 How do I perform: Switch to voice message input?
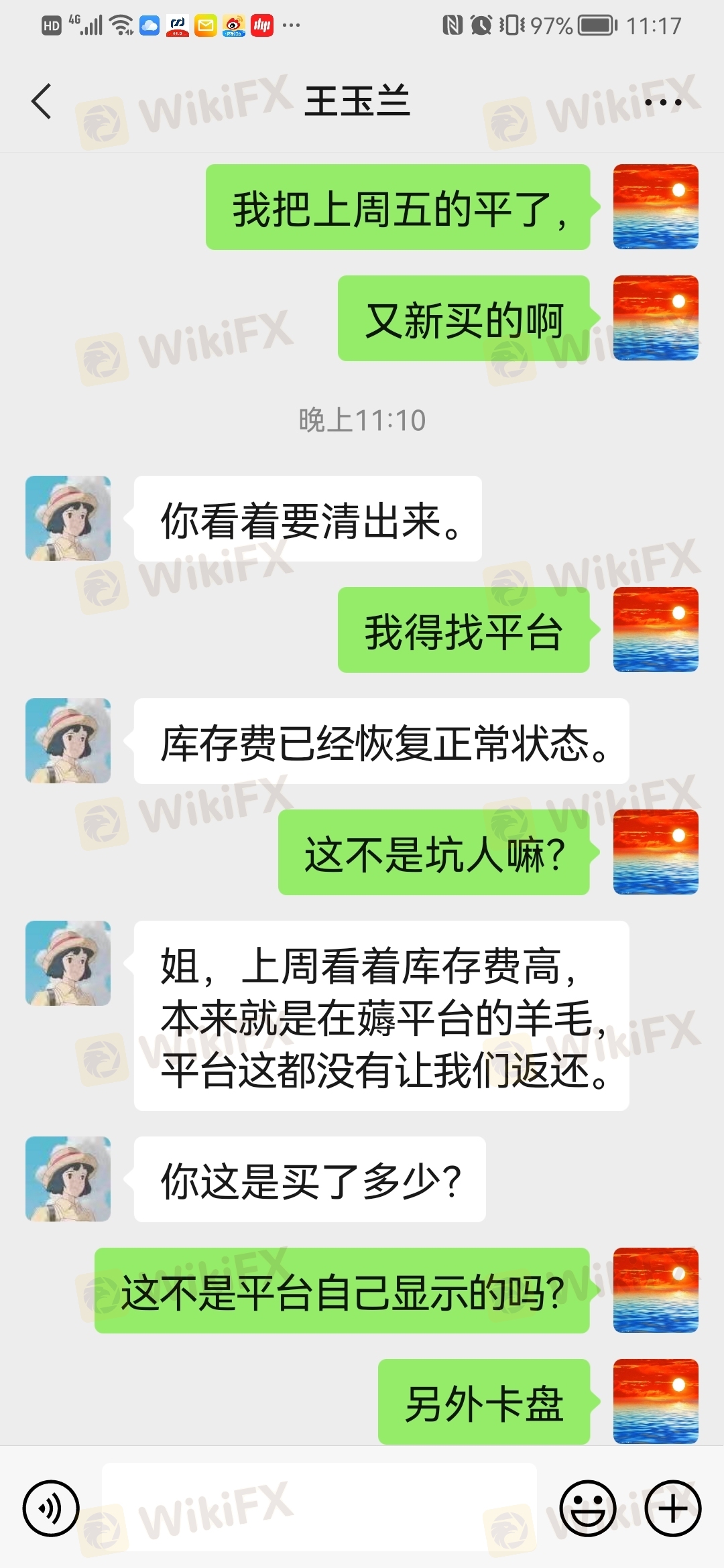[51, 1508]
